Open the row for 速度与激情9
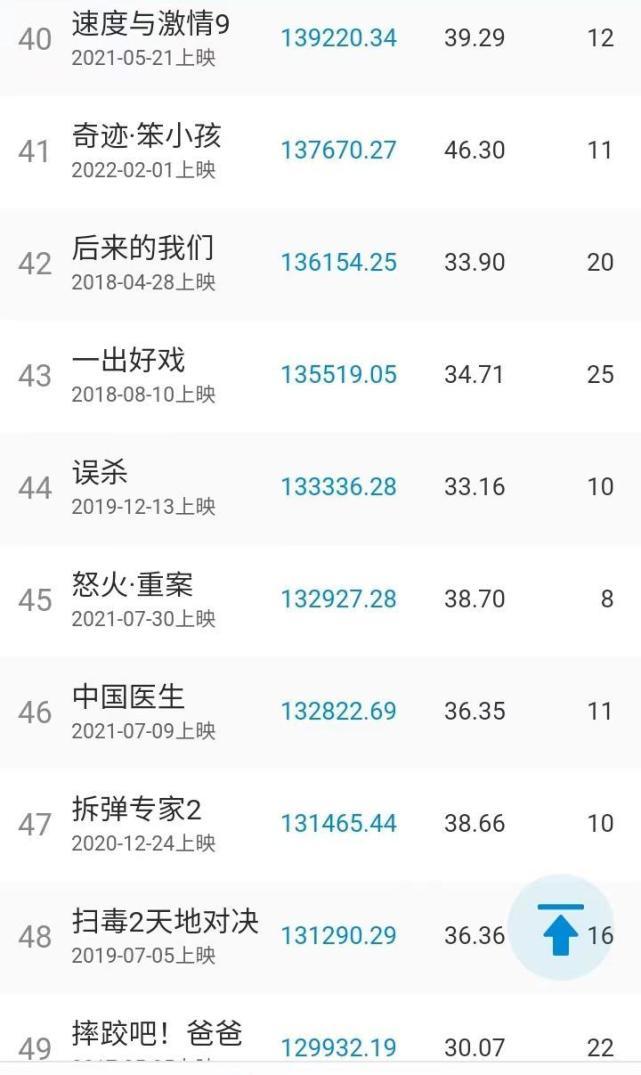This screenshot has height=1075, width=641. point(150,25)
